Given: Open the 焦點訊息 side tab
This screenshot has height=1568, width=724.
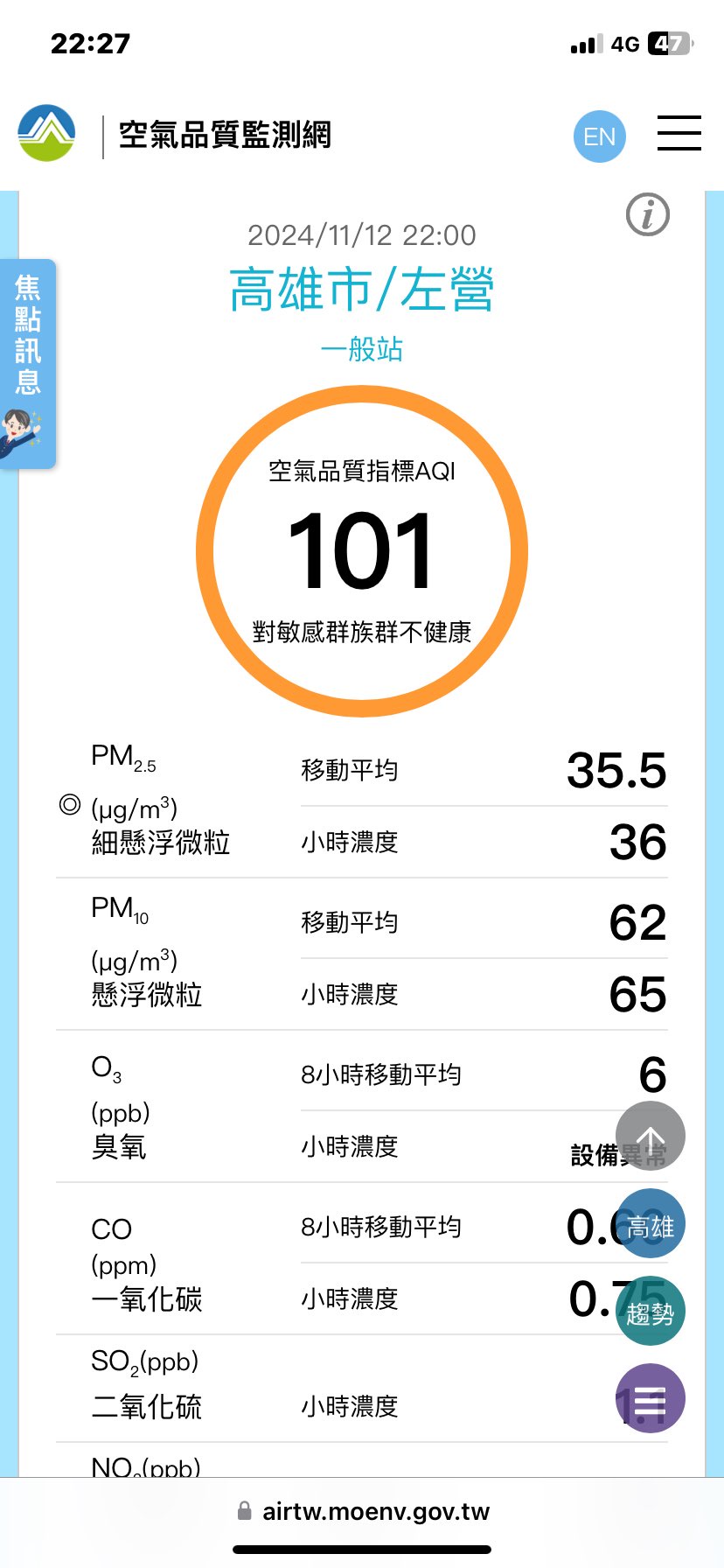Looking at the screenshot, I should [28, 362].
